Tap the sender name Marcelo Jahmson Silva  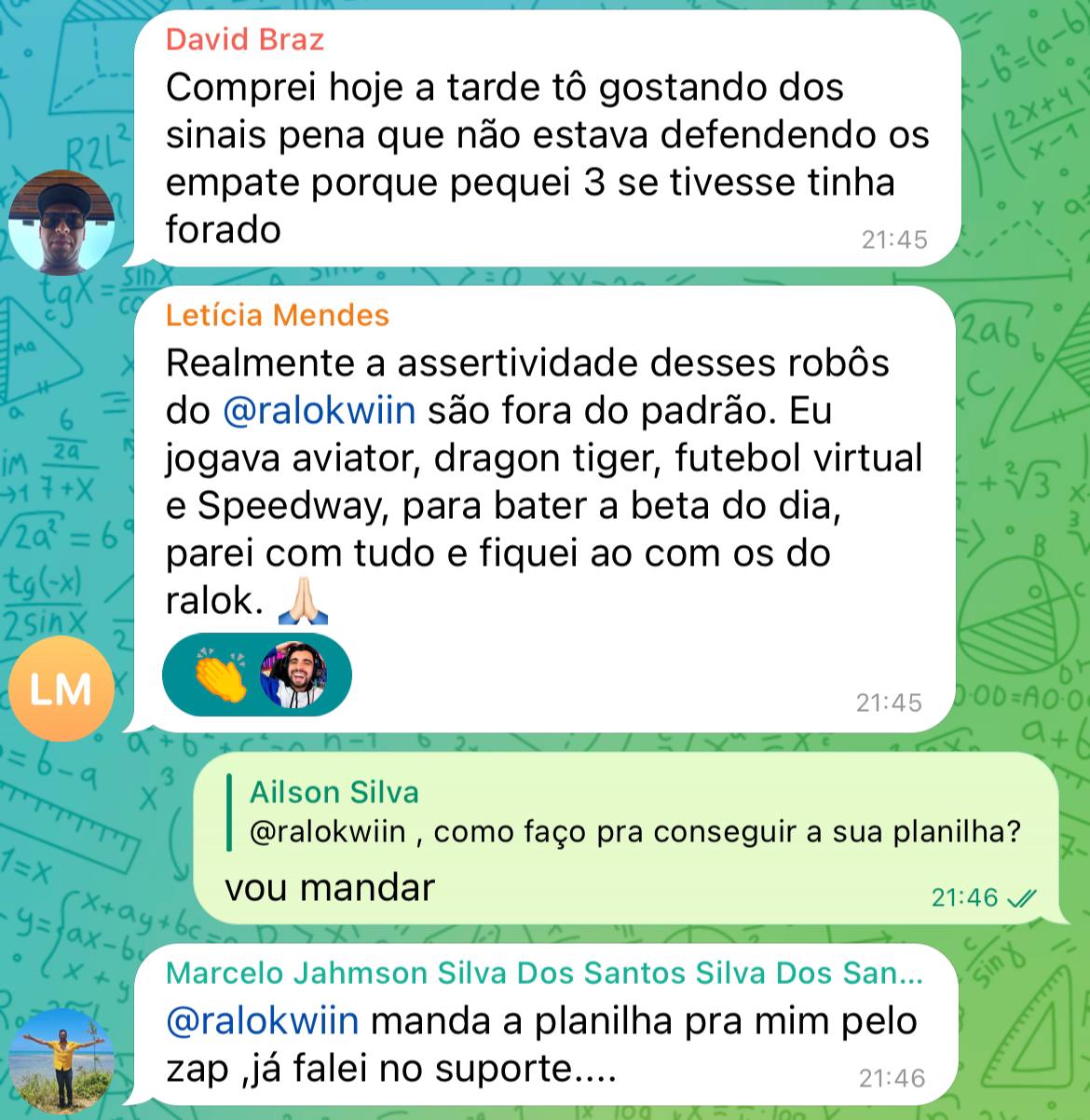pyautogui.click(x=544, y=974)
